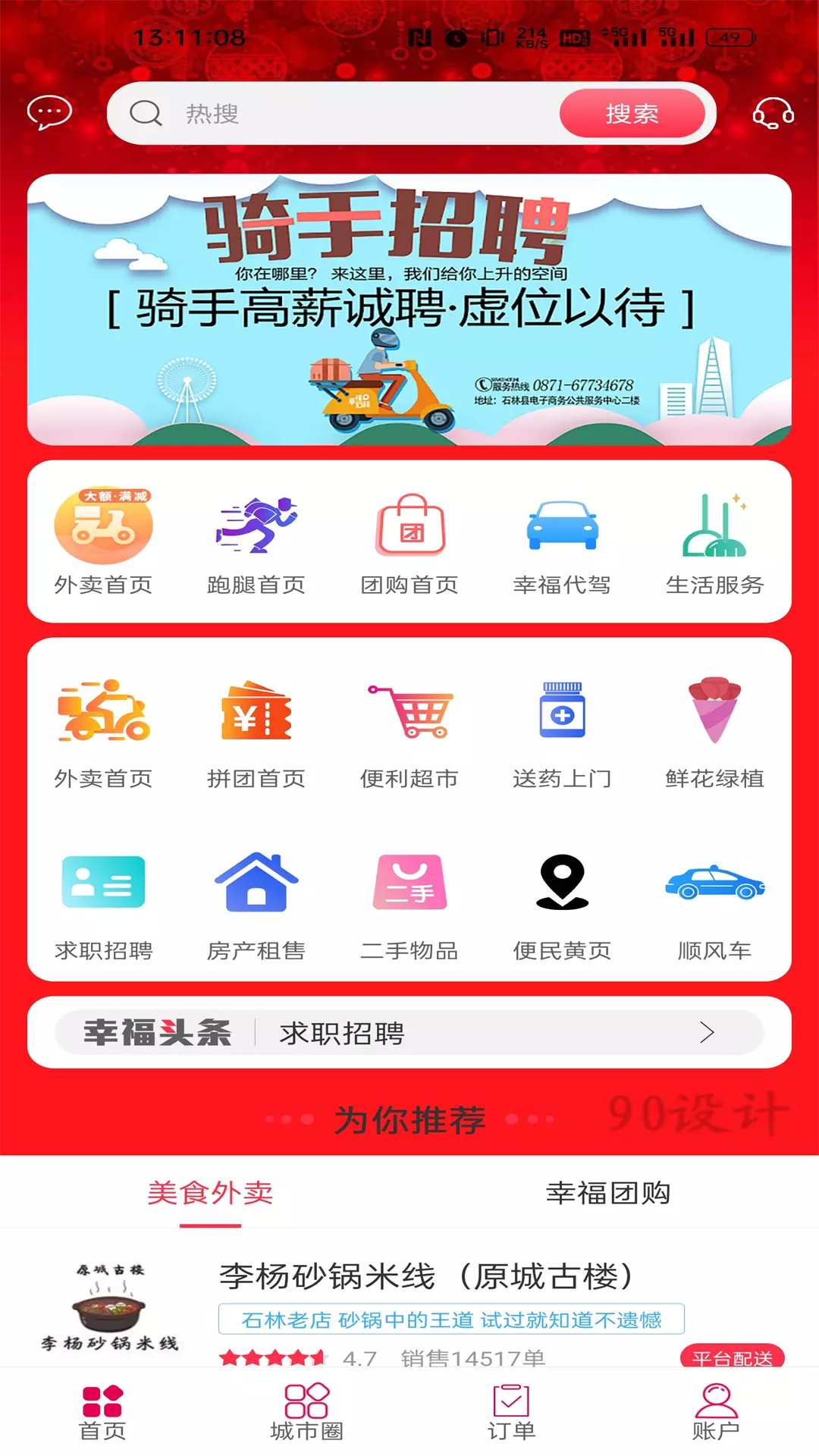
Task: Open the messages chat bubble icon
Action: [x=49, y=113]
